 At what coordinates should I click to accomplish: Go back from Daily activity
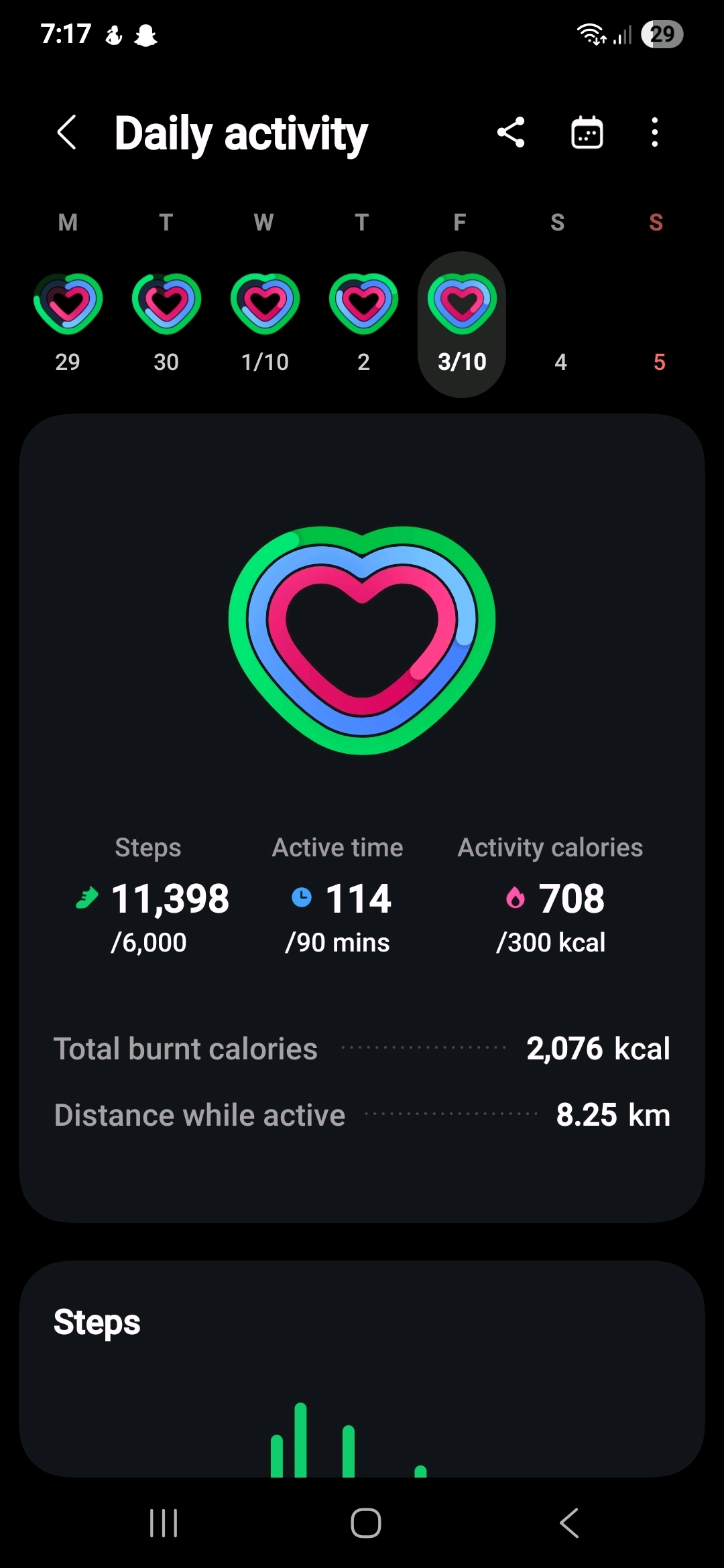click(66, 132)
